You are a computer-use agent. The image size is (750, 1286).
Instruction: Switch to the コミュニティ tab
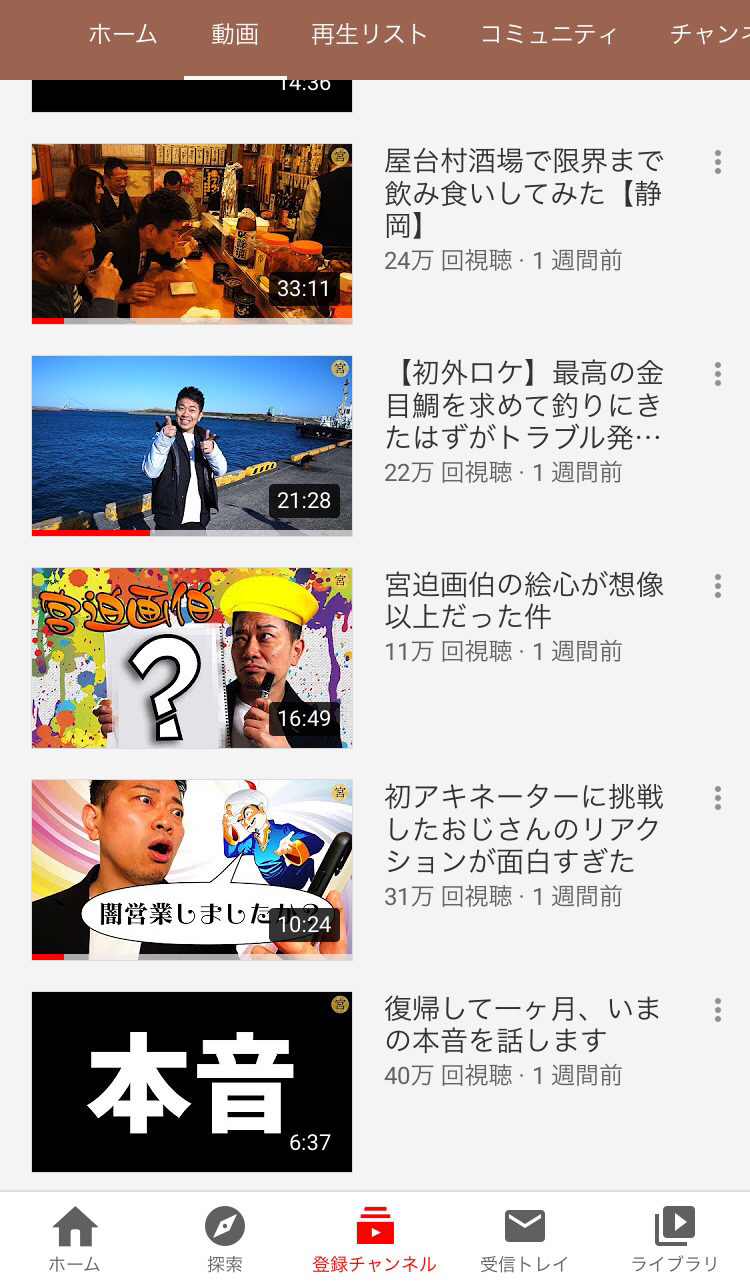tap(548, 34)
